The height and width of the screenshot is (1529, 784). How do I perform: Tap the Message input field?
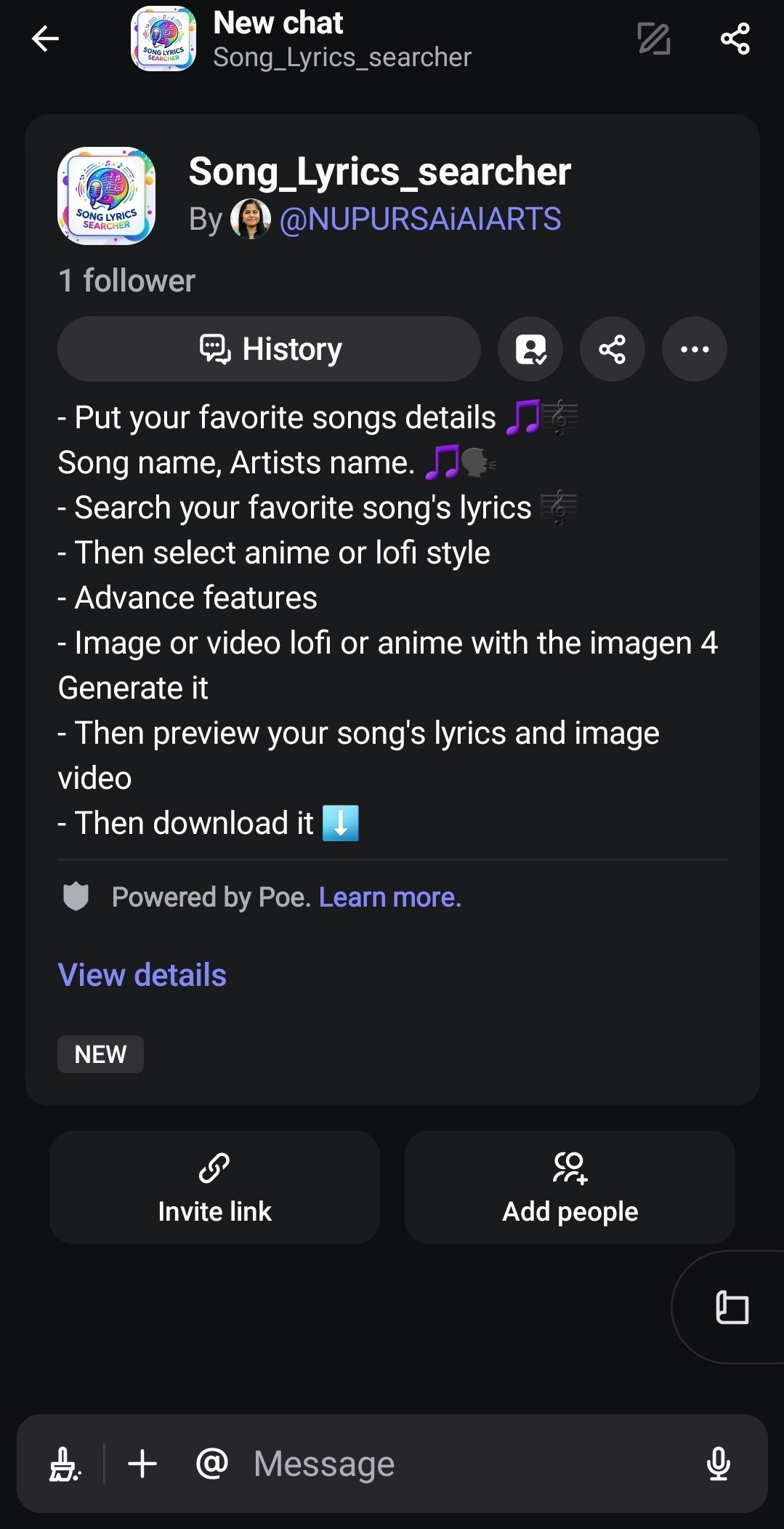407,1464
